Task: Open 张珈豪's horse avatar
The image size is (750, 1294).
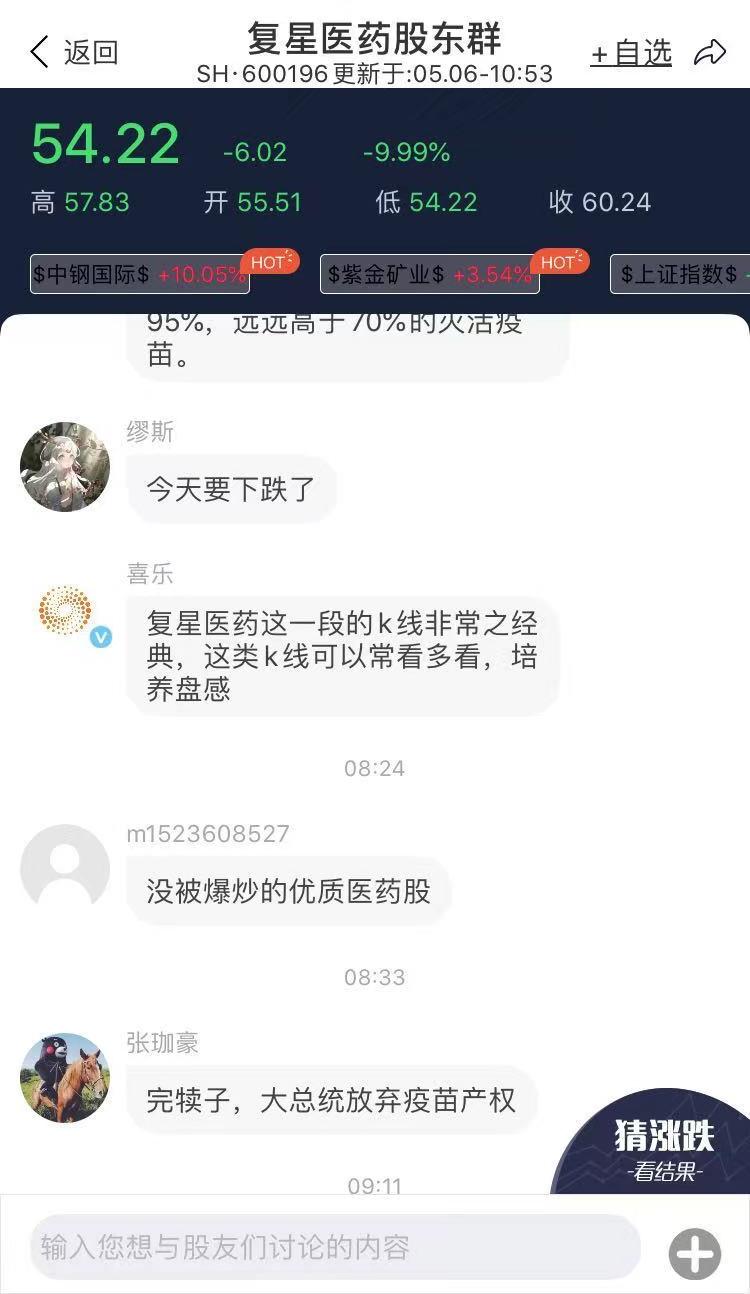Action: (x=64, y=1078)
